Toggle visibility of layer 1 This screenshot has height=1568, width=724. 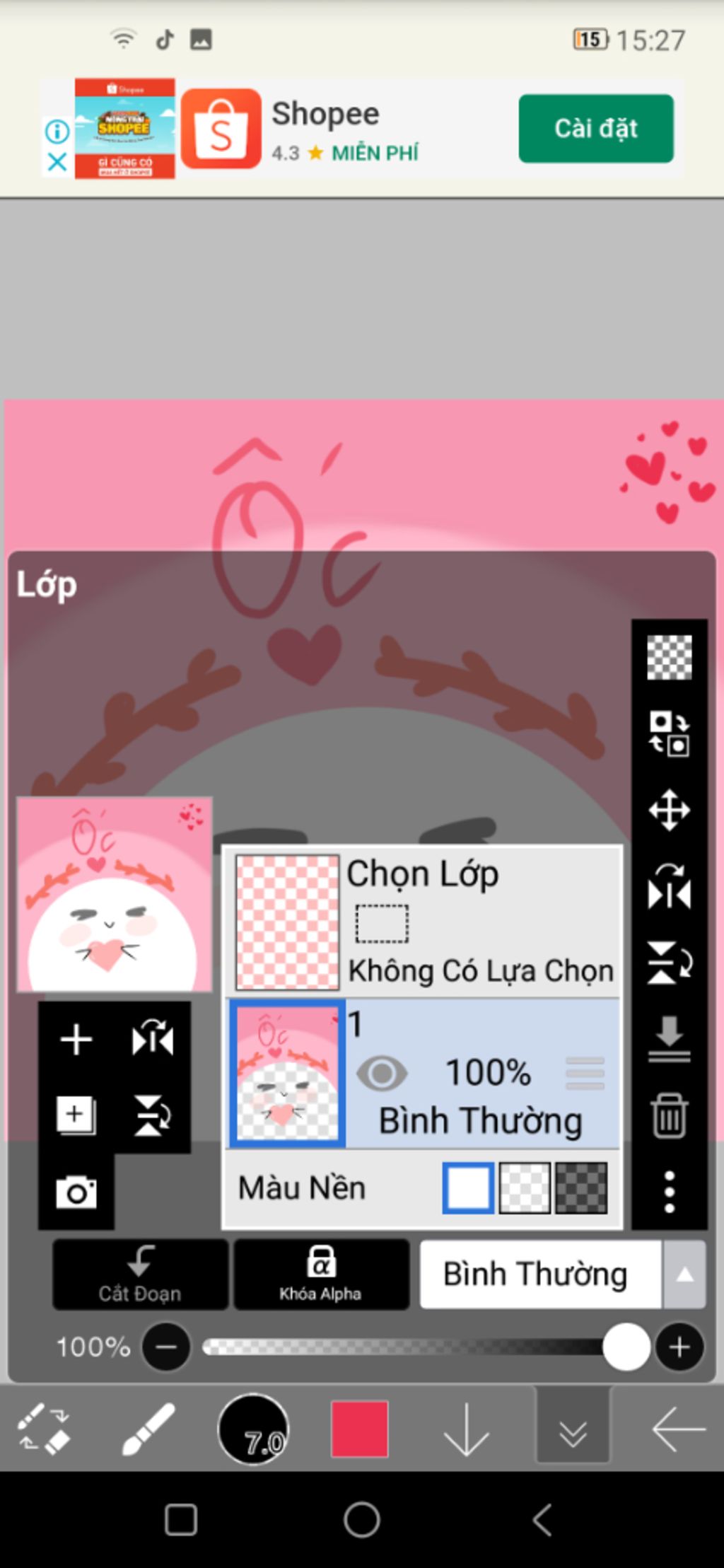coord(382,1073)
